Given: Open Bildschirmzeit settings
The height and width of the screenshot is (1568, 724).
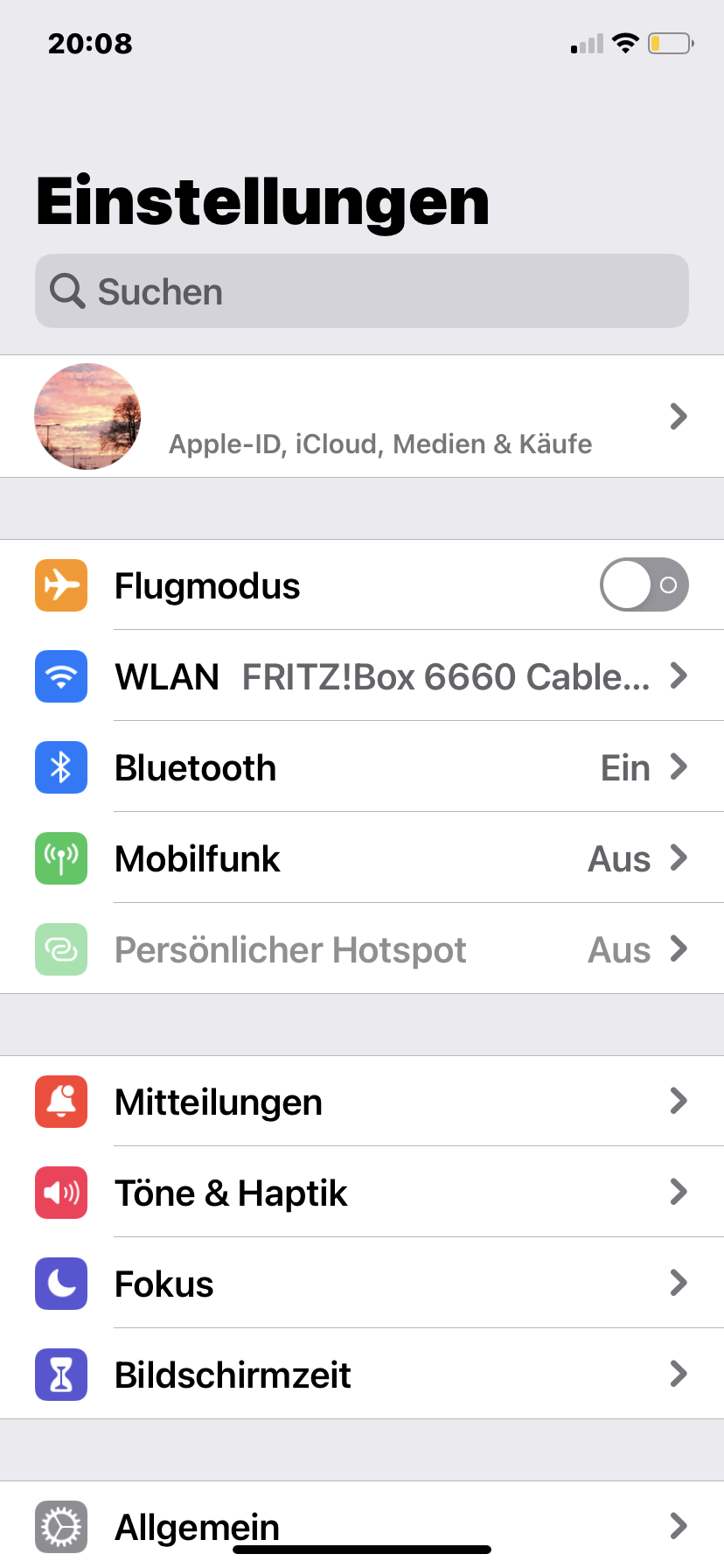Looking at the screenshot, I should point(362,1375).
